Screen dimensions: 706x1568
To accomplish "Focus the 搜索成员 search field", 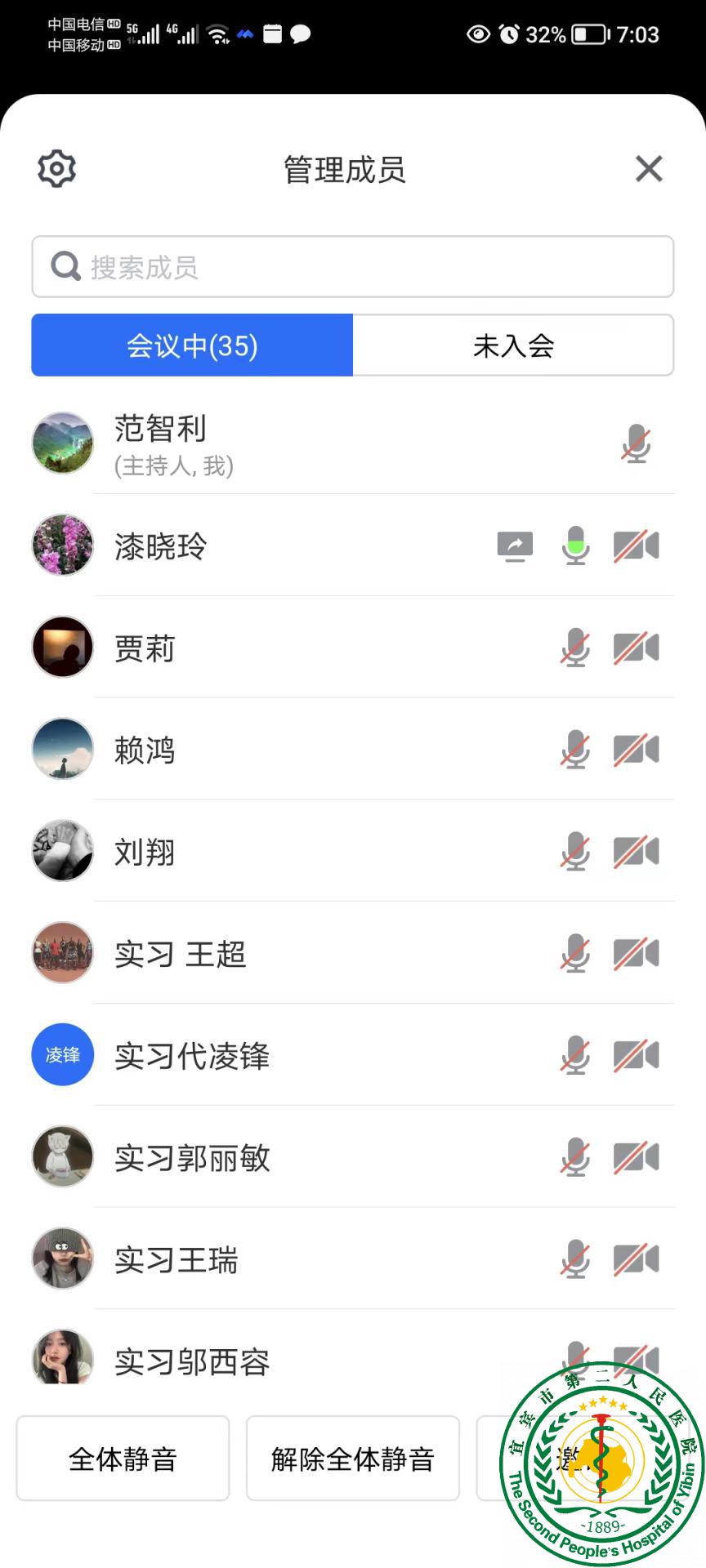I will [353, 267].
